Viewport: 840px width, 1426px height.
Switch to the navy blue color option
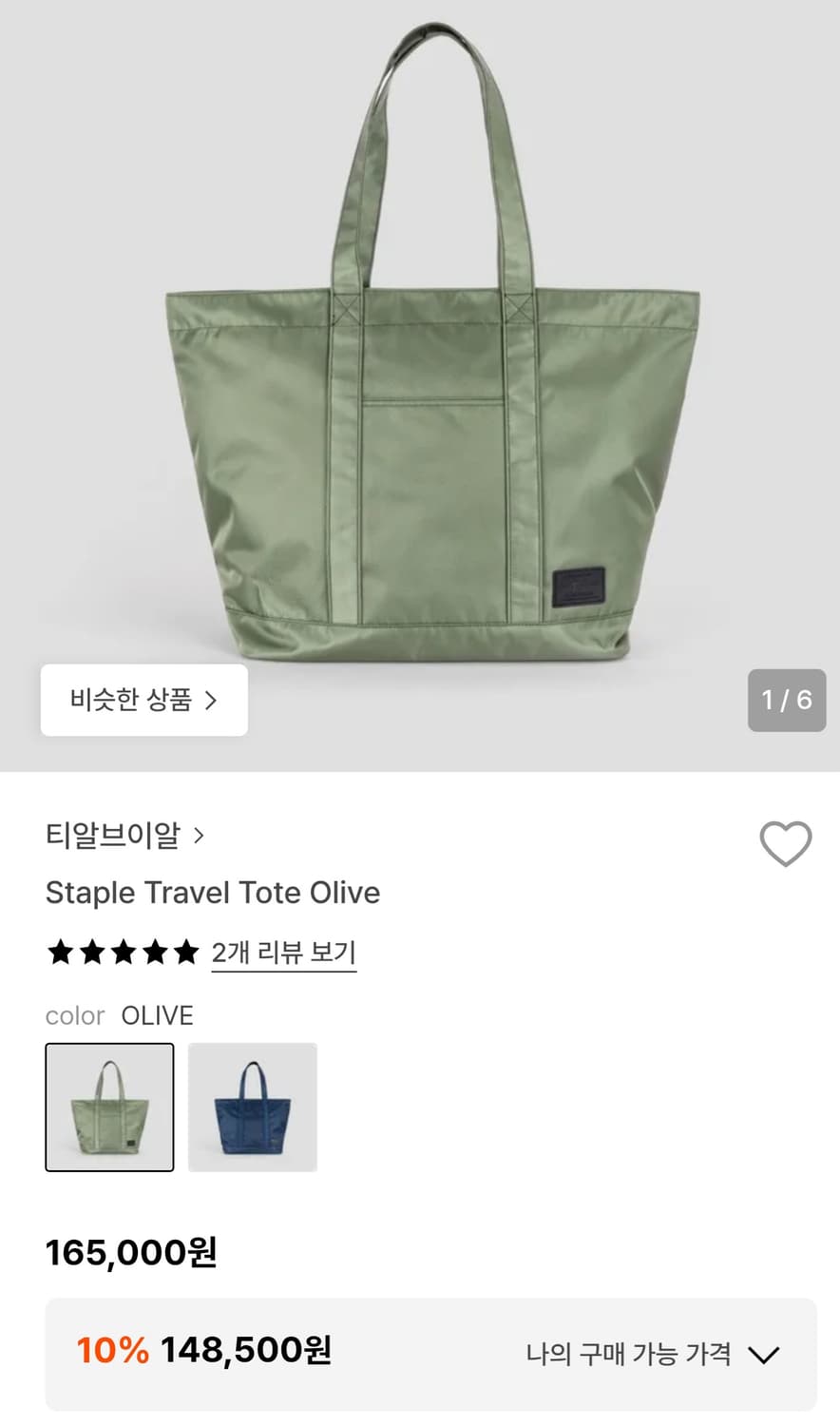253,1108
